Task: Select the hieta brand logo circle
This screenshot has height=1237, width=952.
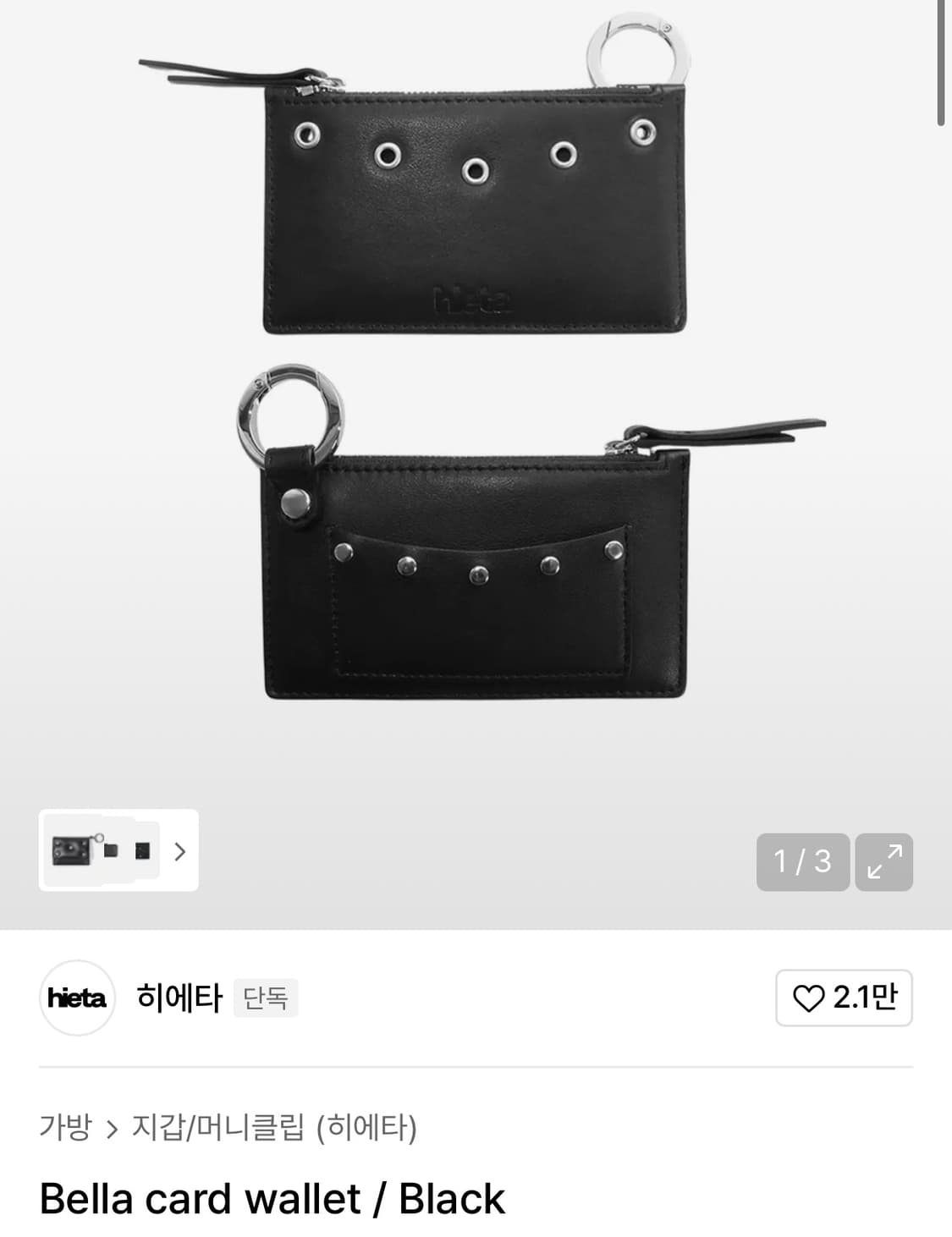Action: coord(78,998)
